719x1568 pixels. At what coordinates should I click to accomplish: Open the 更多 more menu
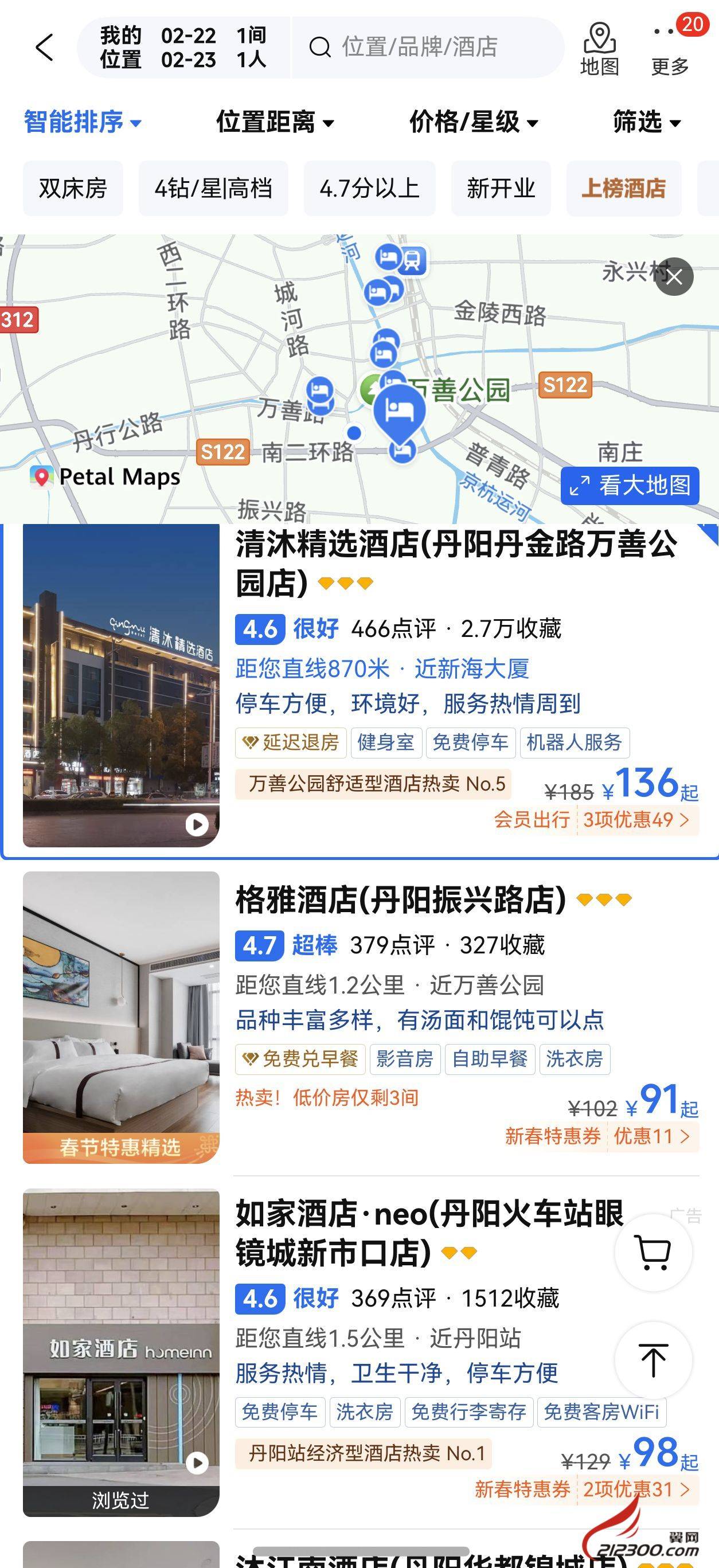pyautogui.click(x=671, y=49)
